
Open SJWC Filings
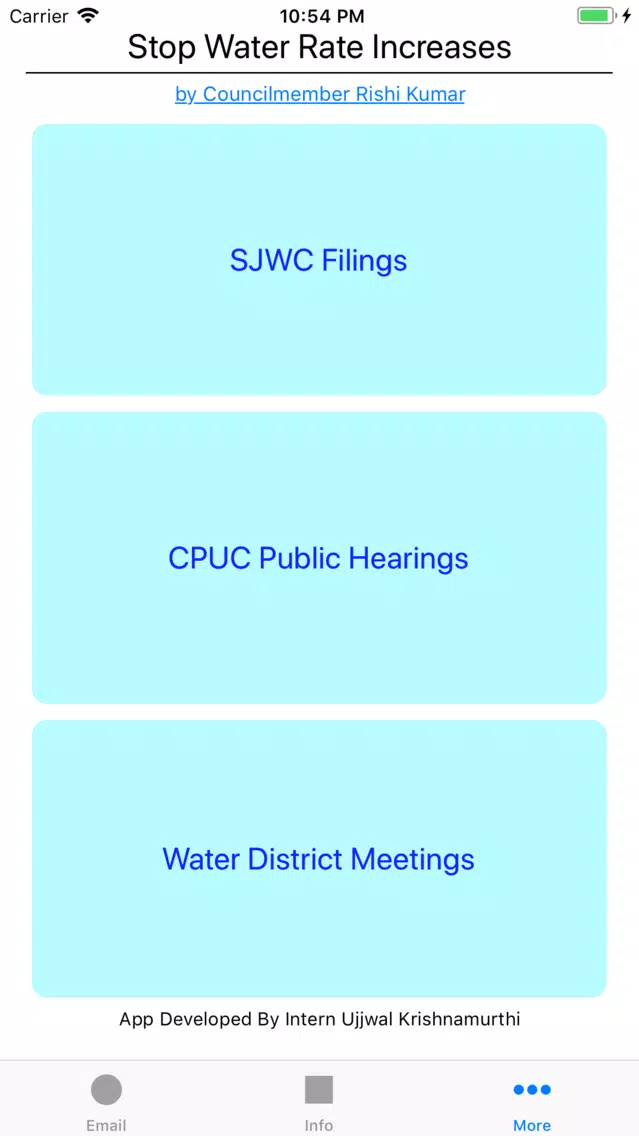(x=319, y=259)
